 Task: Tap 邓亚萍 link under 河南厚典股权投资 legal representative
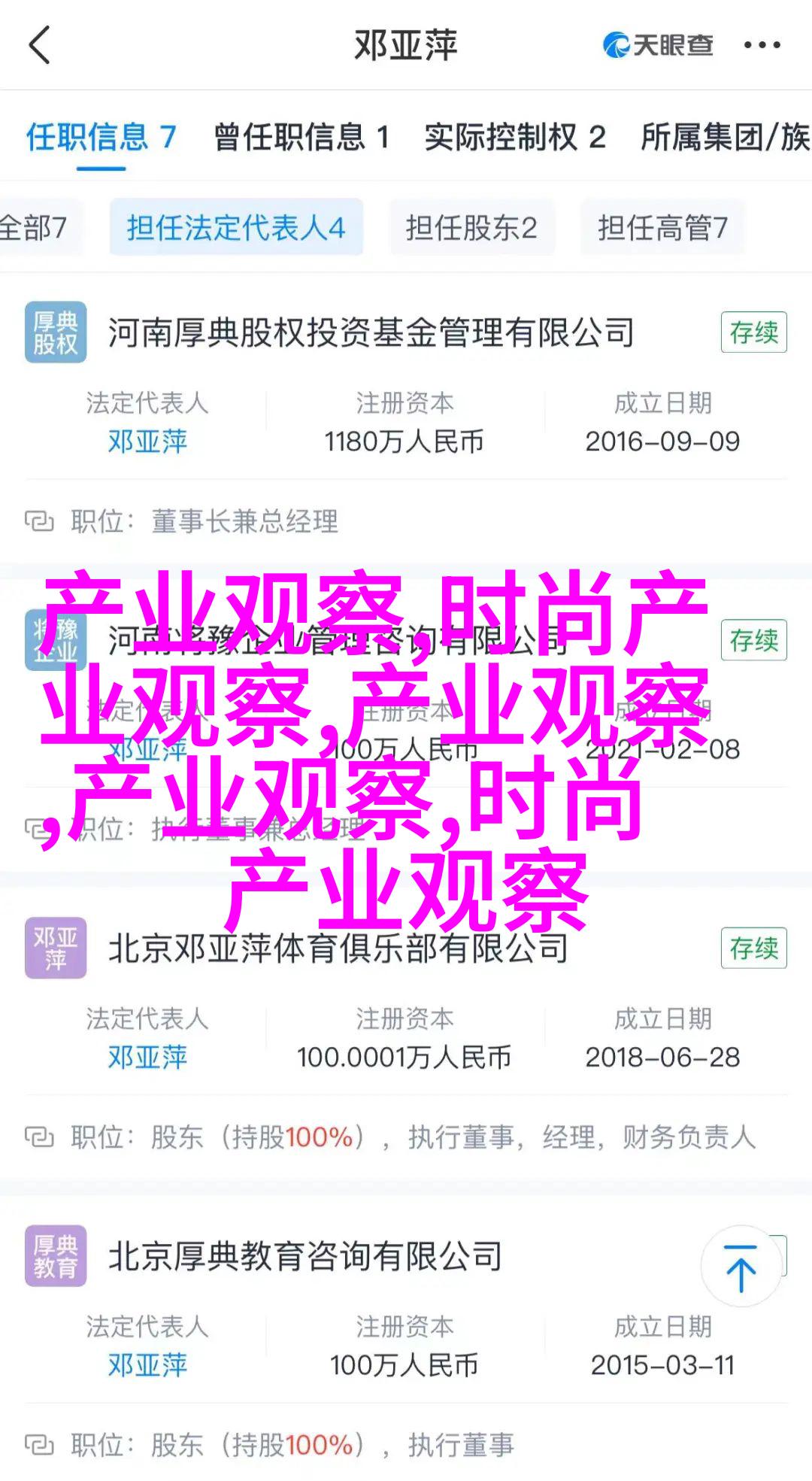147,442
